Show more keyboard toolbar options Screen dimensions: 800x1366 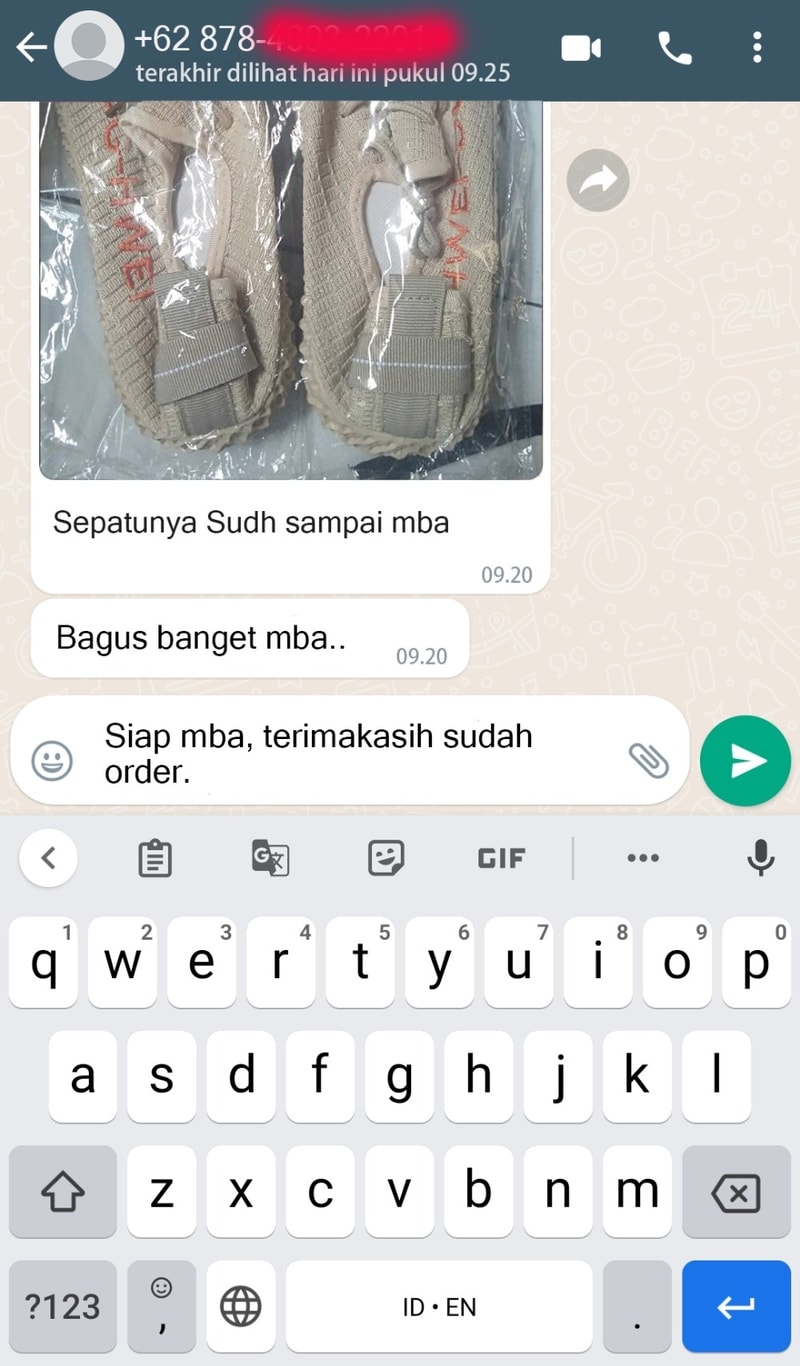(642, 858)
